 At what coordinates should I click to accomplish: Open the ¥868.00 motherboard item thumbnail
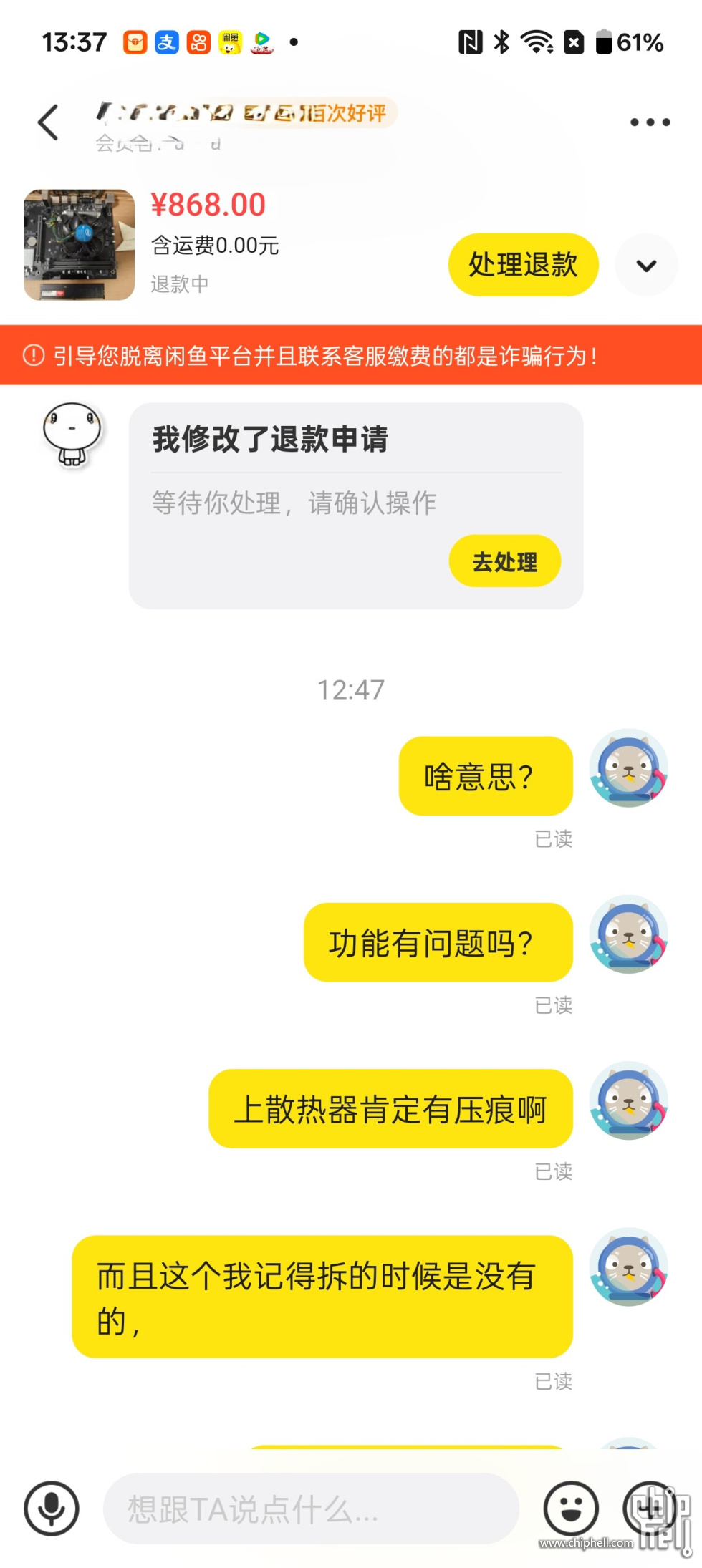(x=79, y=245)
